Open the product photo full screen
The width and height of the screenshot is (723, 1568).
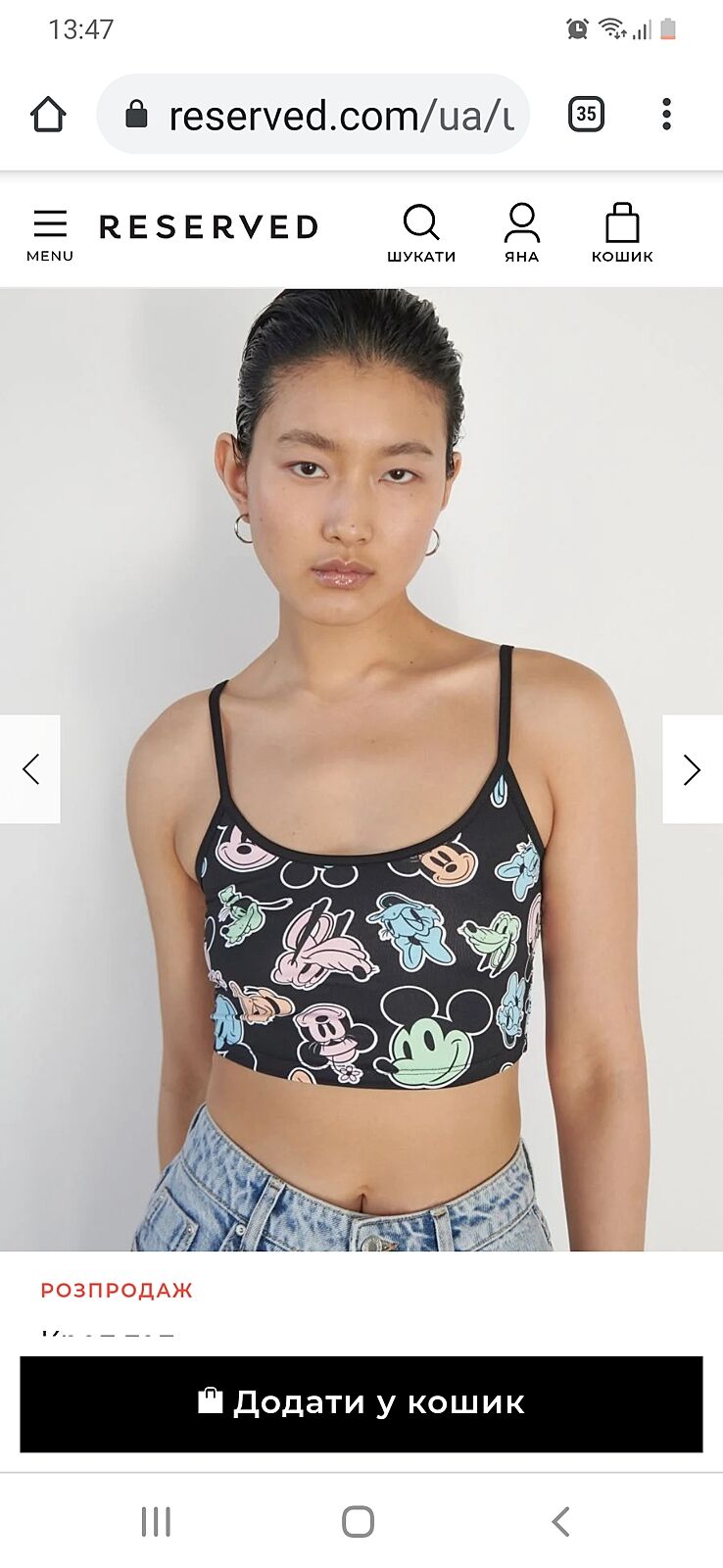[362, 686]
